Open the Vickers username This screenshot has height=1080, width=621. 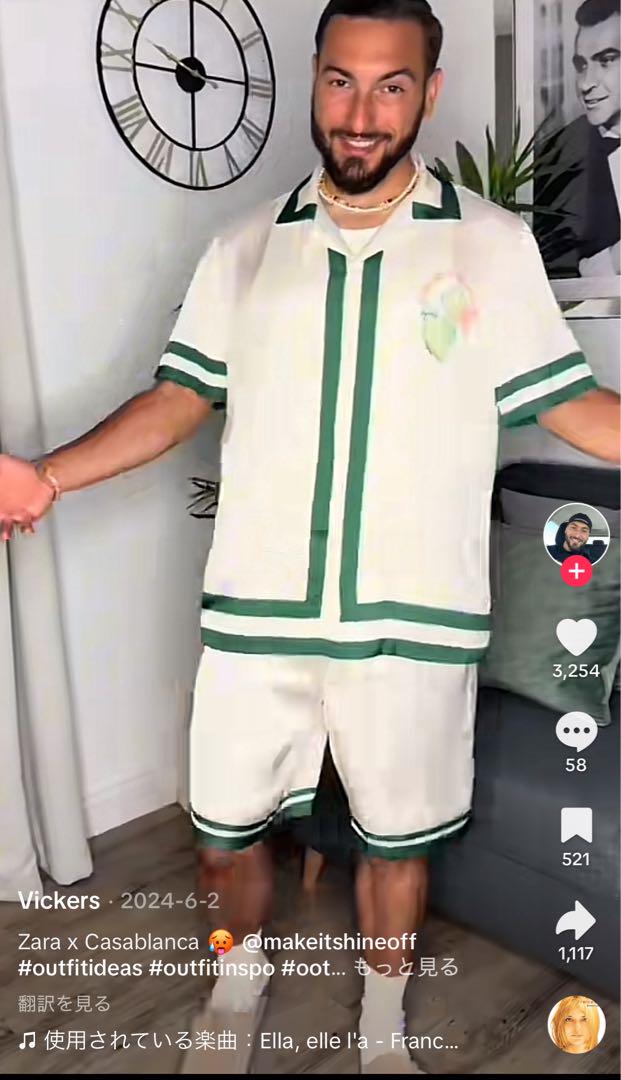tap(59, 900)
